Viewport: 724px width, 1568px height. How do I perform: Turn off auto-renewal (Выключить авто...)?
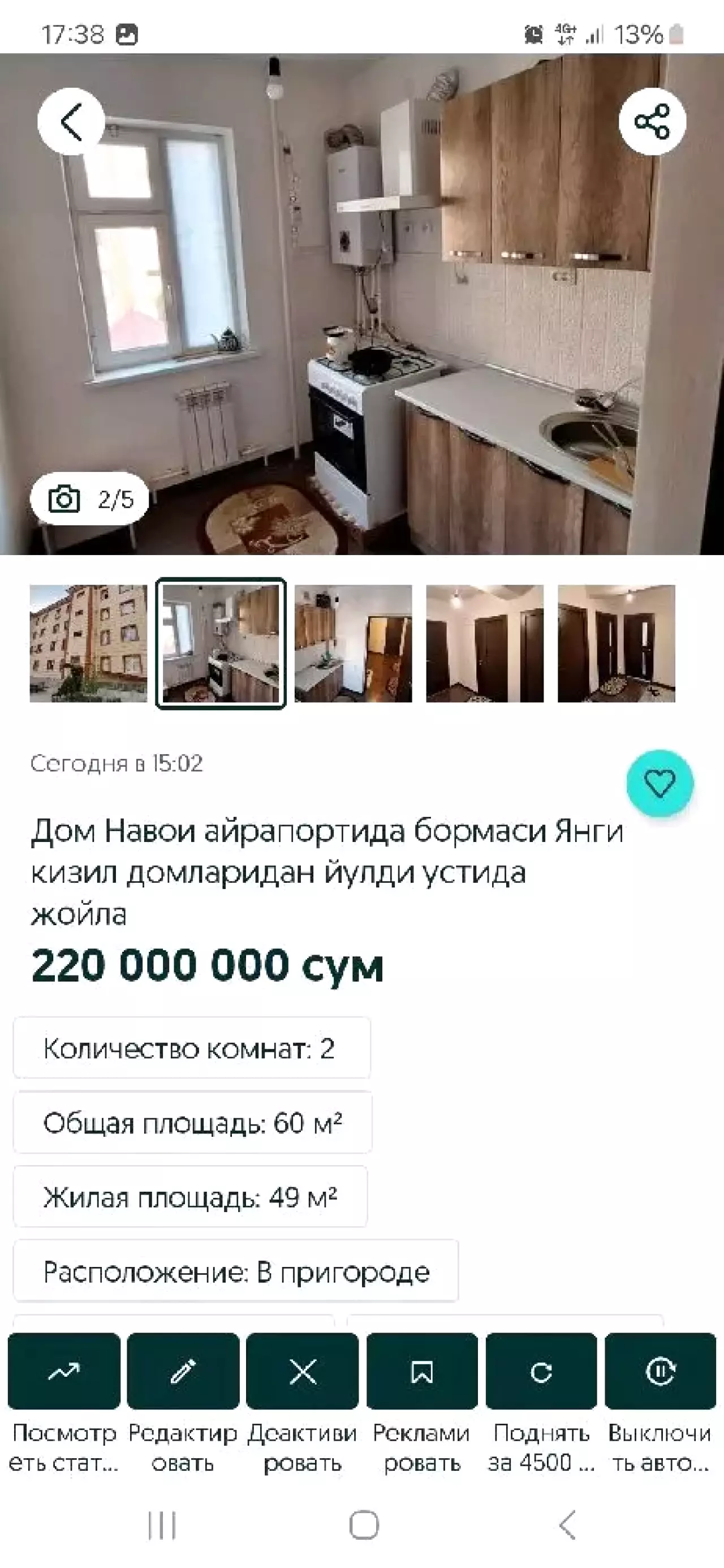pyautogui.click(x=660, y=1371)
